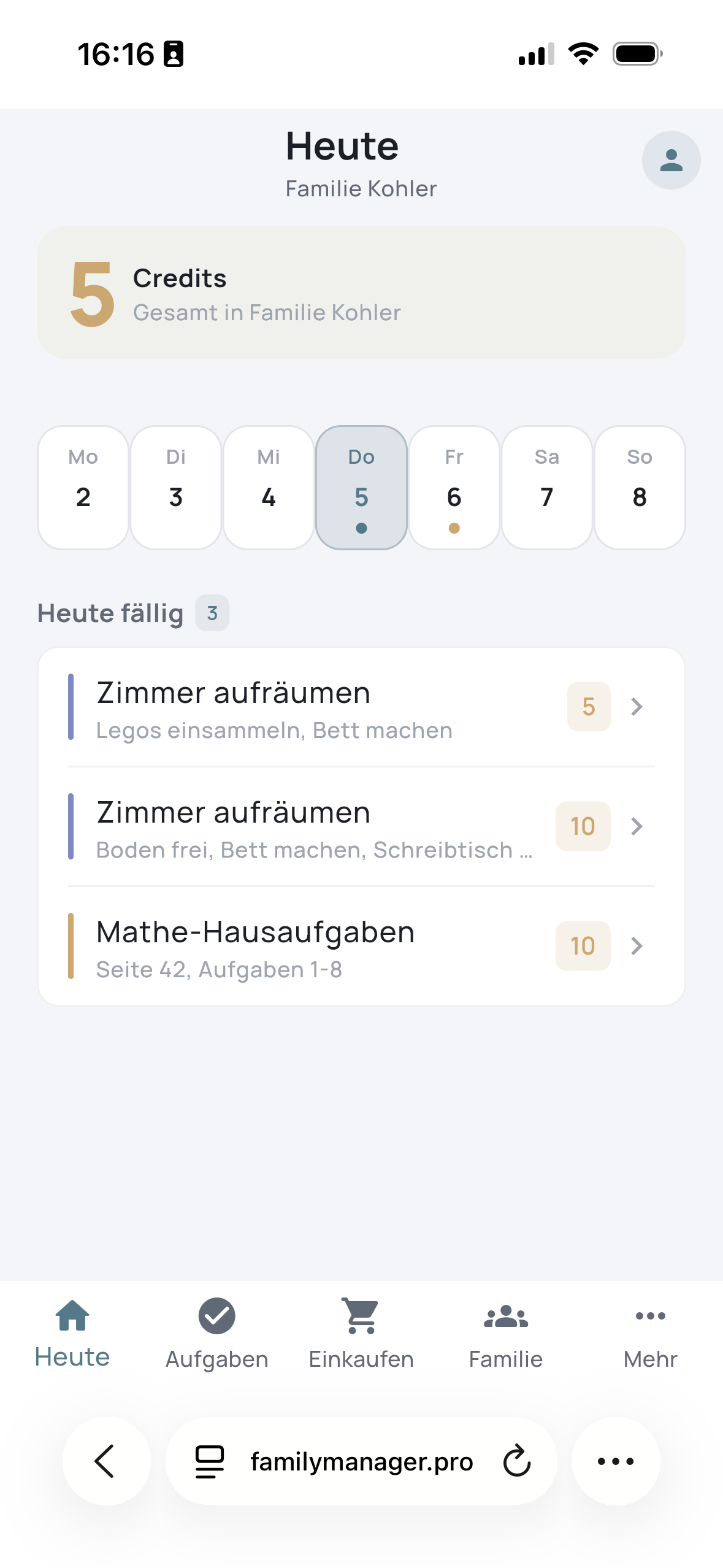The image size is (723, 1568).
Task: Go back using the browser back arrow
Action: [x=106, y=1461]
